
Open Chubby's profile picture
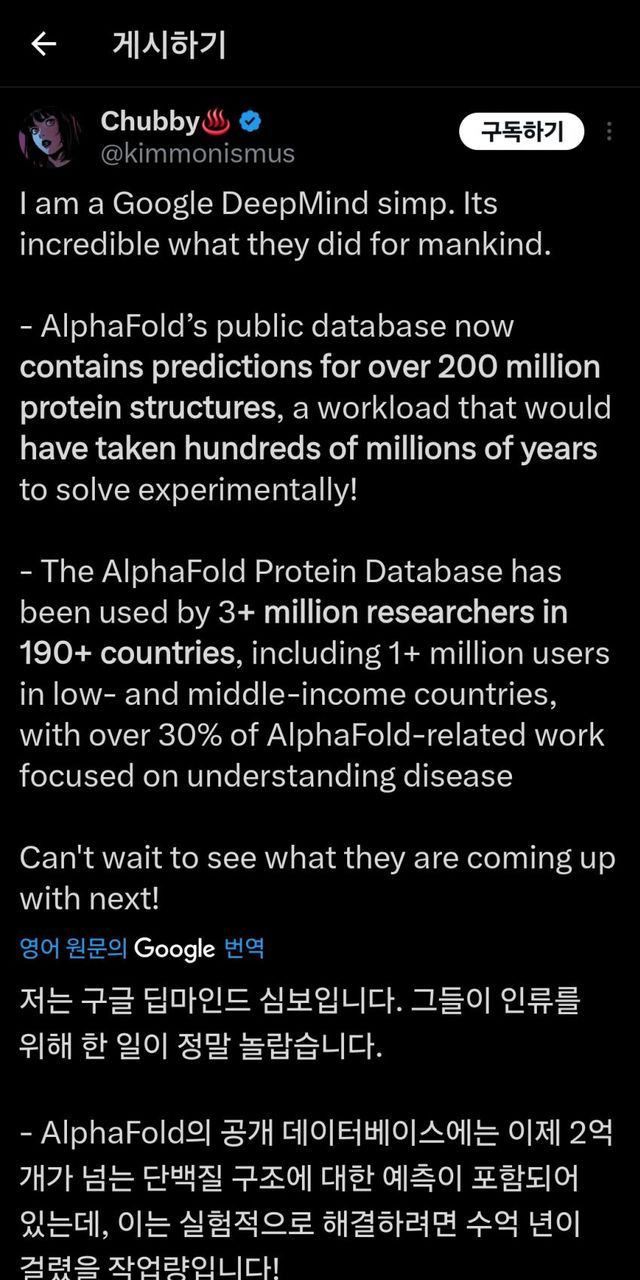click(49, 137)
